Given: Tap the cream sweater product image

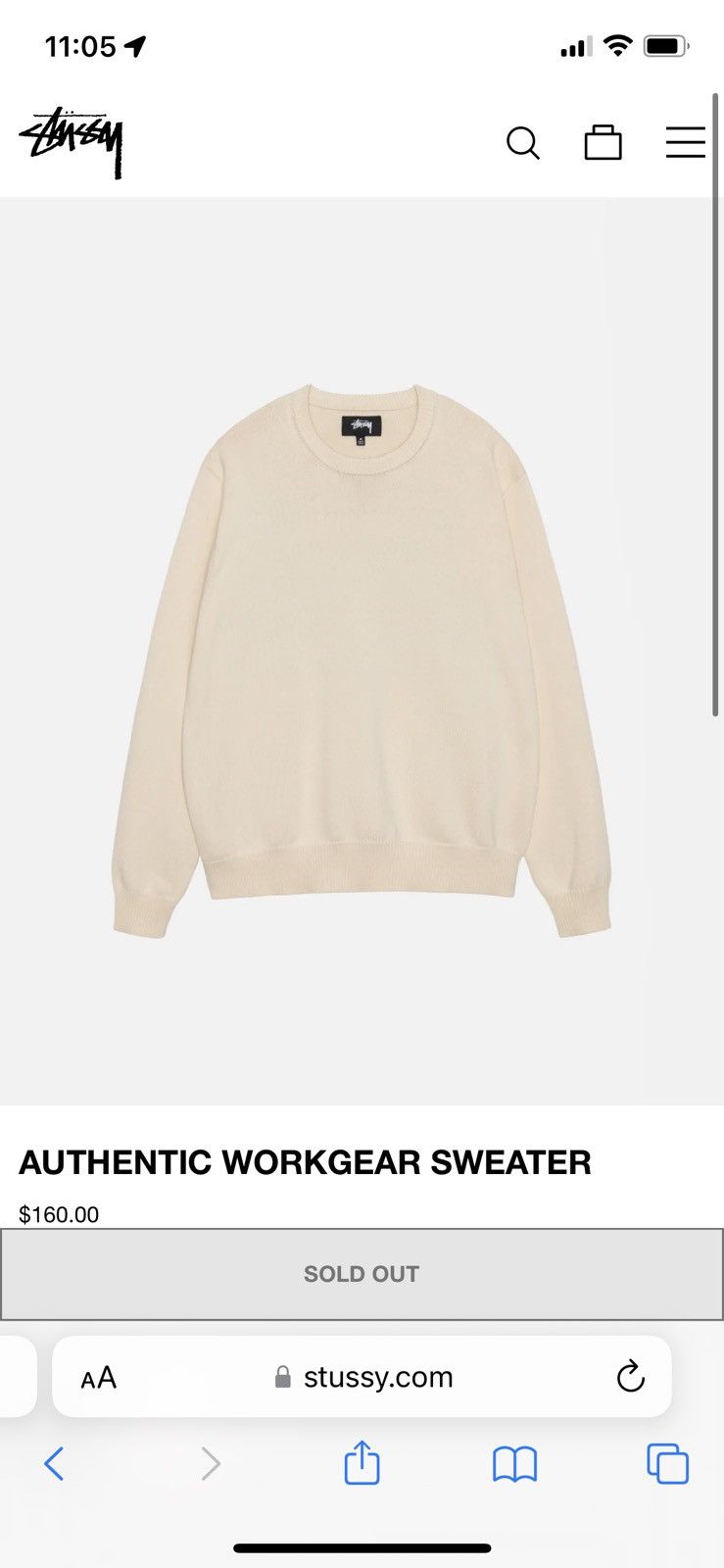Looking at the screenshot, I should click(362, 652).
